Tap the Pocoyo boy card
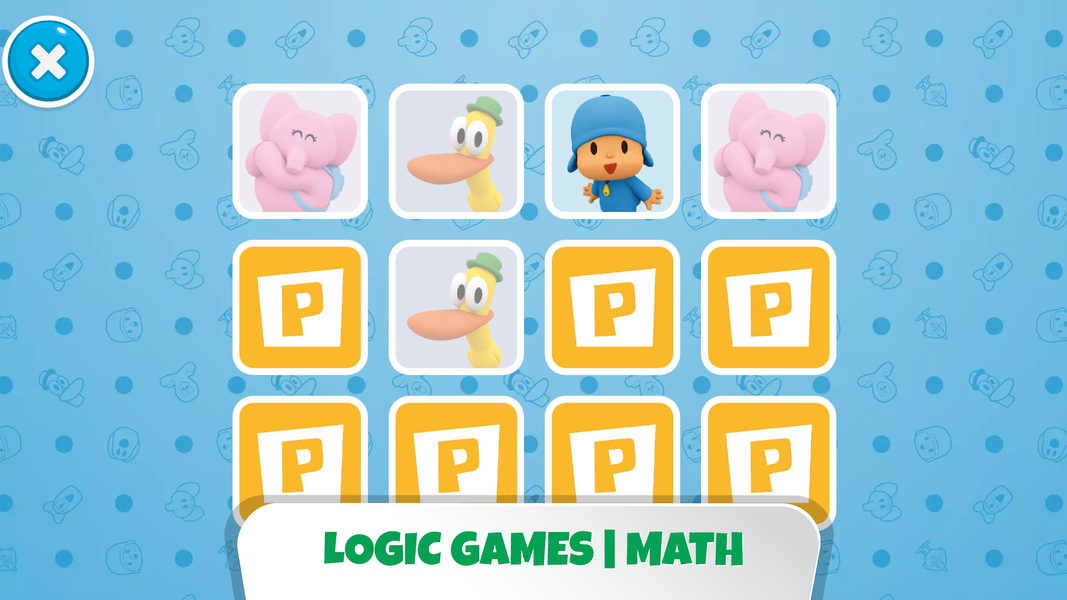Viewport: 1067px width, 600px height. pyautogui.click(x=612, y=151)
